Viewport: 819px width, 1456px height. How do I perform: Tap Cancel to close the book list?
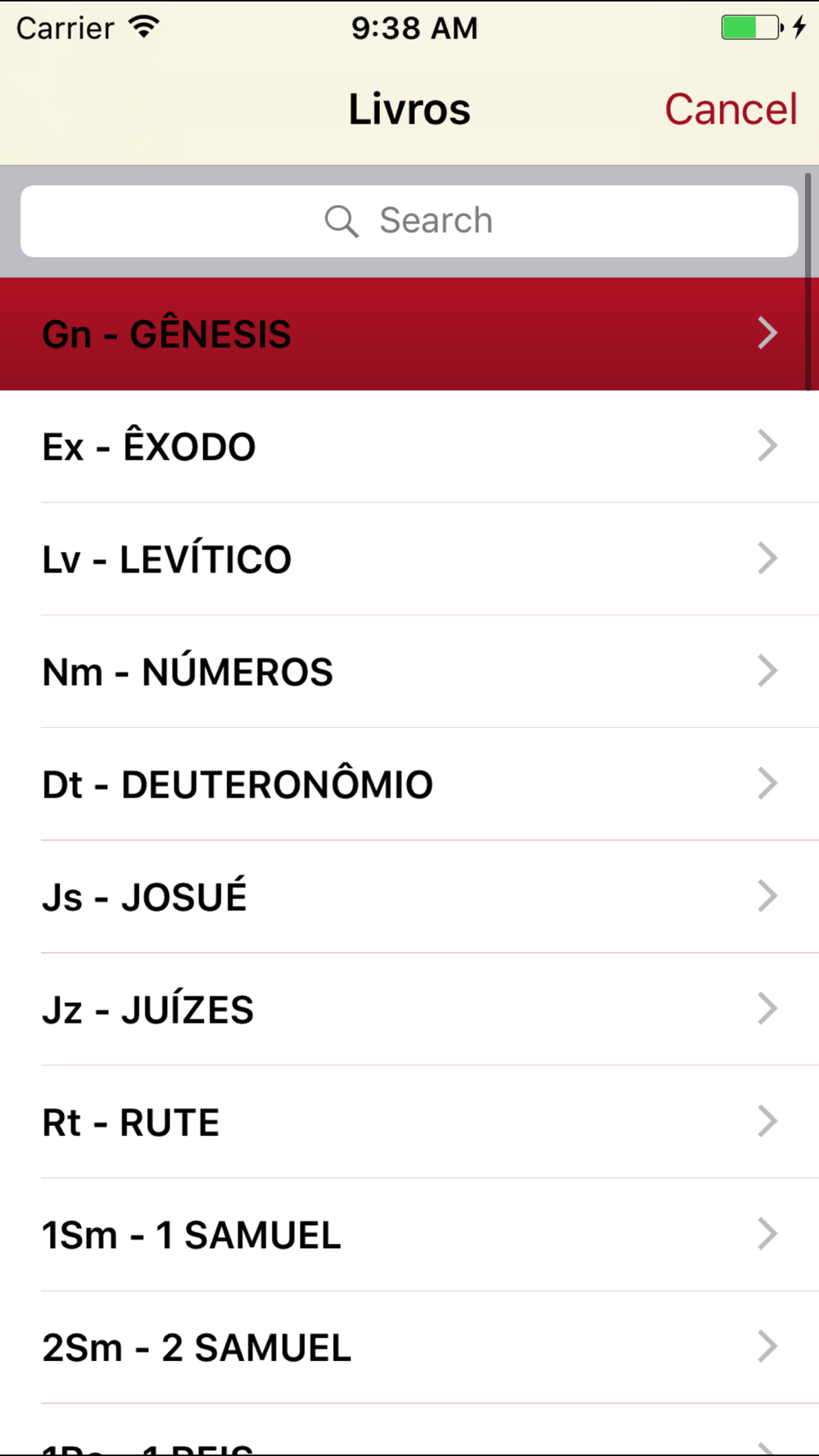coord(731,109)
